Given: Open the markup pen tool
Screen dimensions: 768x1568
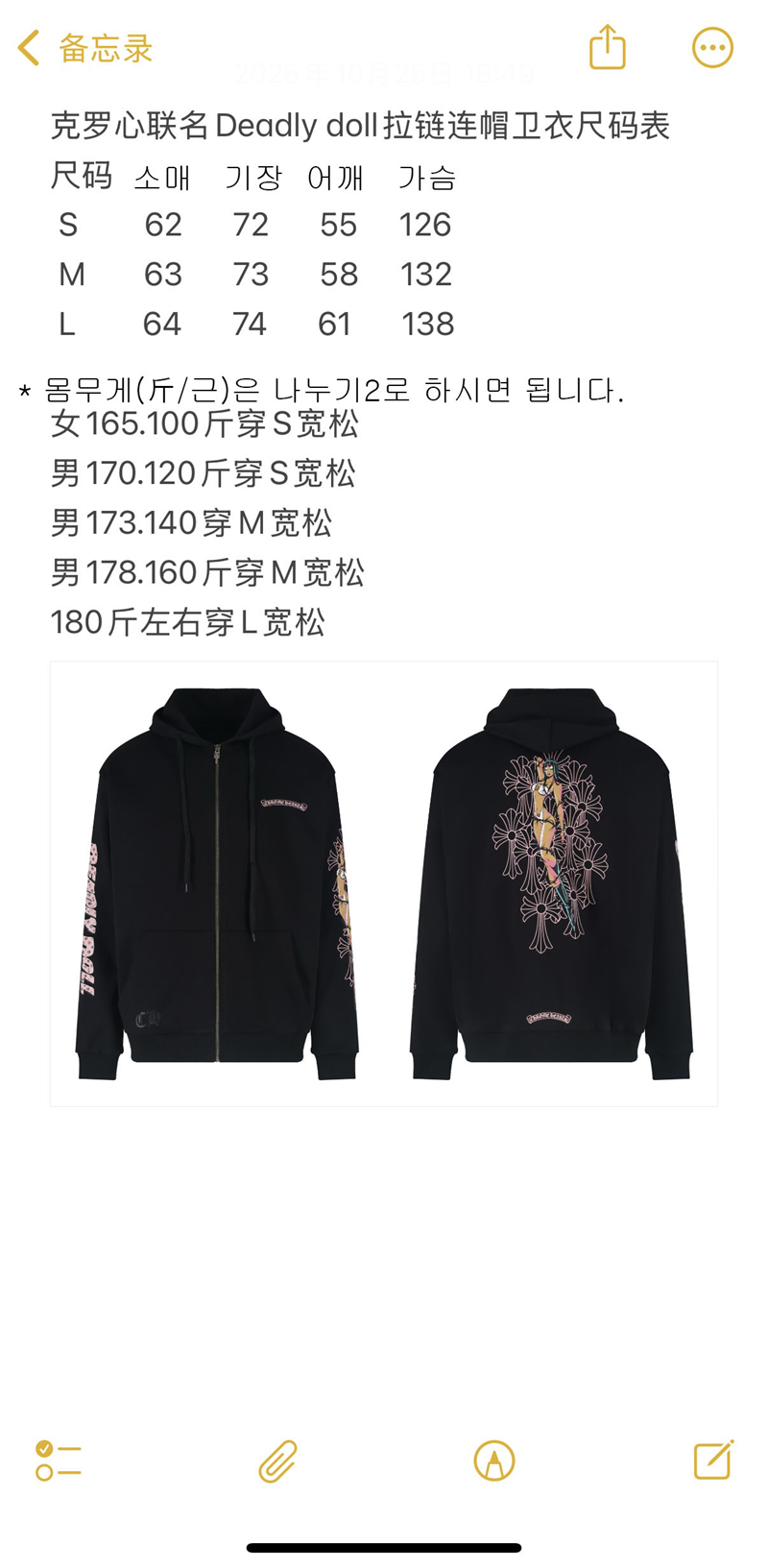Looking at the screenshot, I should (494, 1460).
